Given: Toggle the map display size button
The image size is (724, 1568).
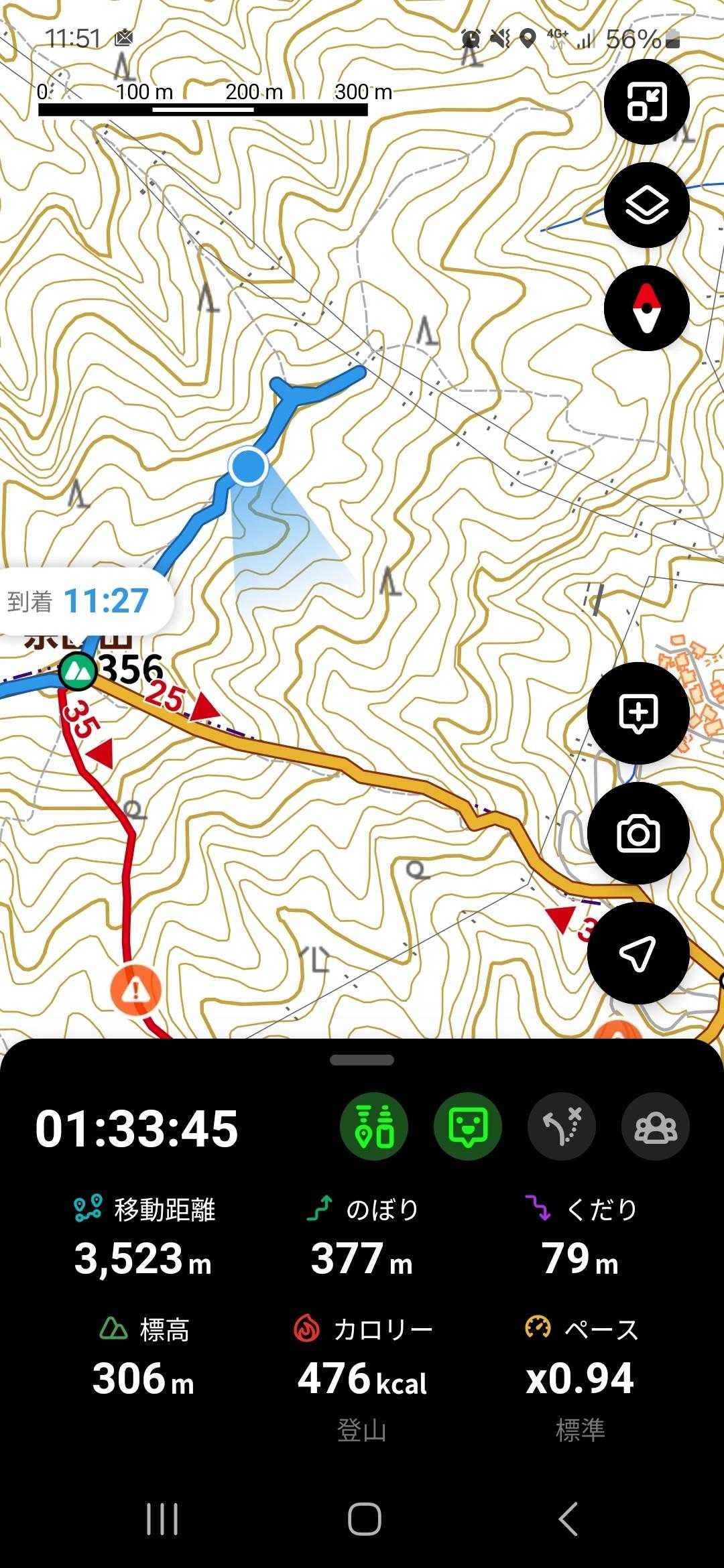Looking at the screenshot, I should pos(646,102).
